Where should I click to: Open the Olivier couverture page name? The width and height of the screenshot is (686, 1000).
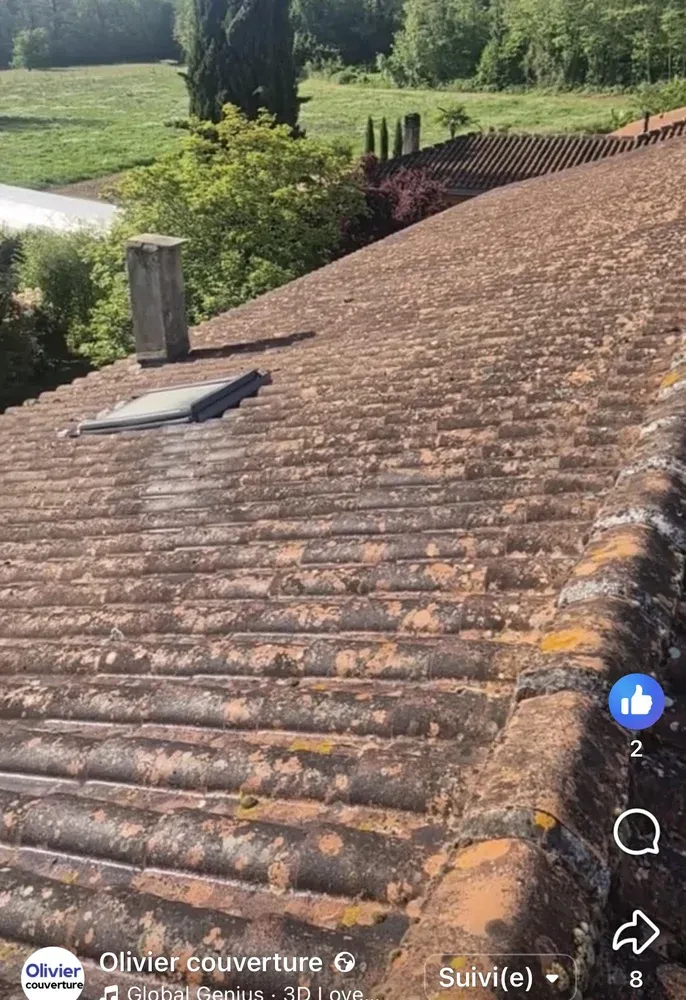(x=210, y=963)
